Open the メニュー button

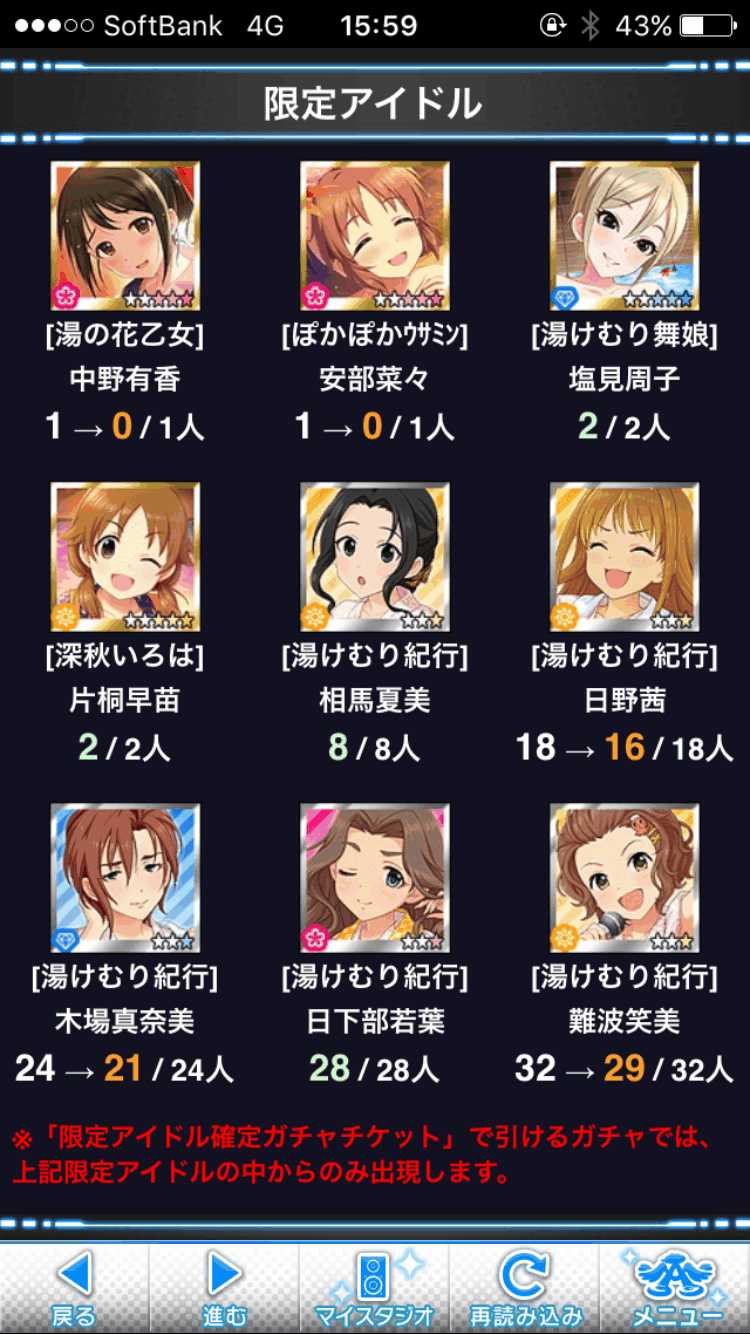(675, 1288)
